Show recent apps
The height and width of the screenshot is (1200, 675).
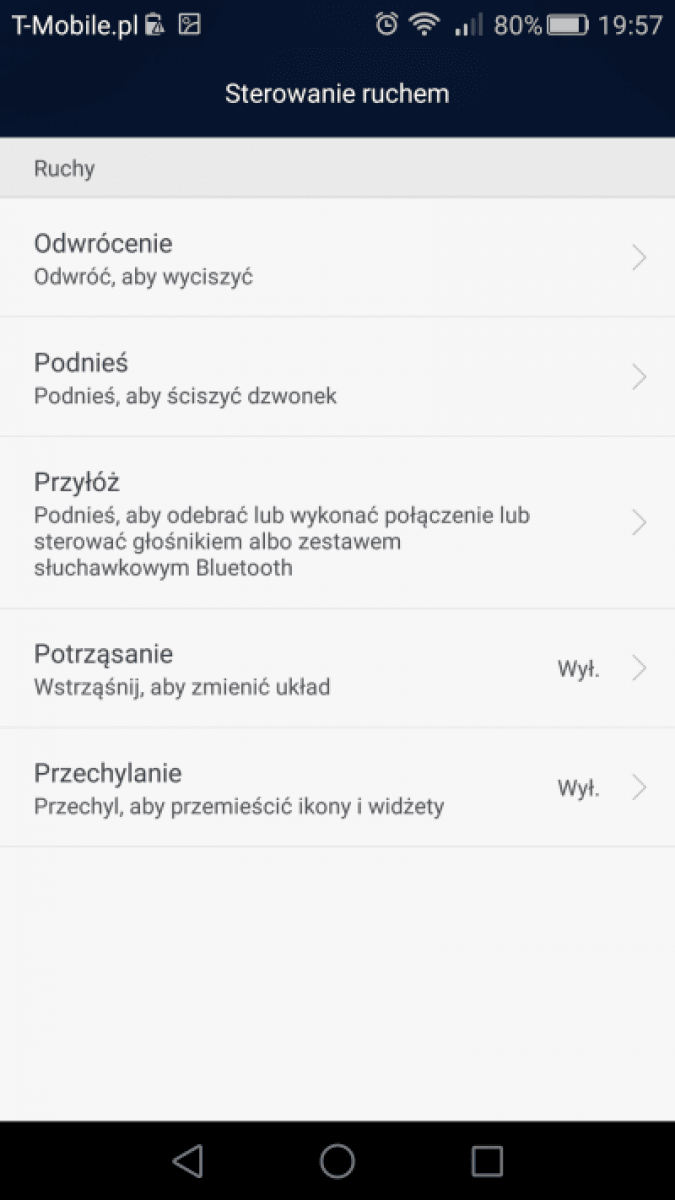487,1160
